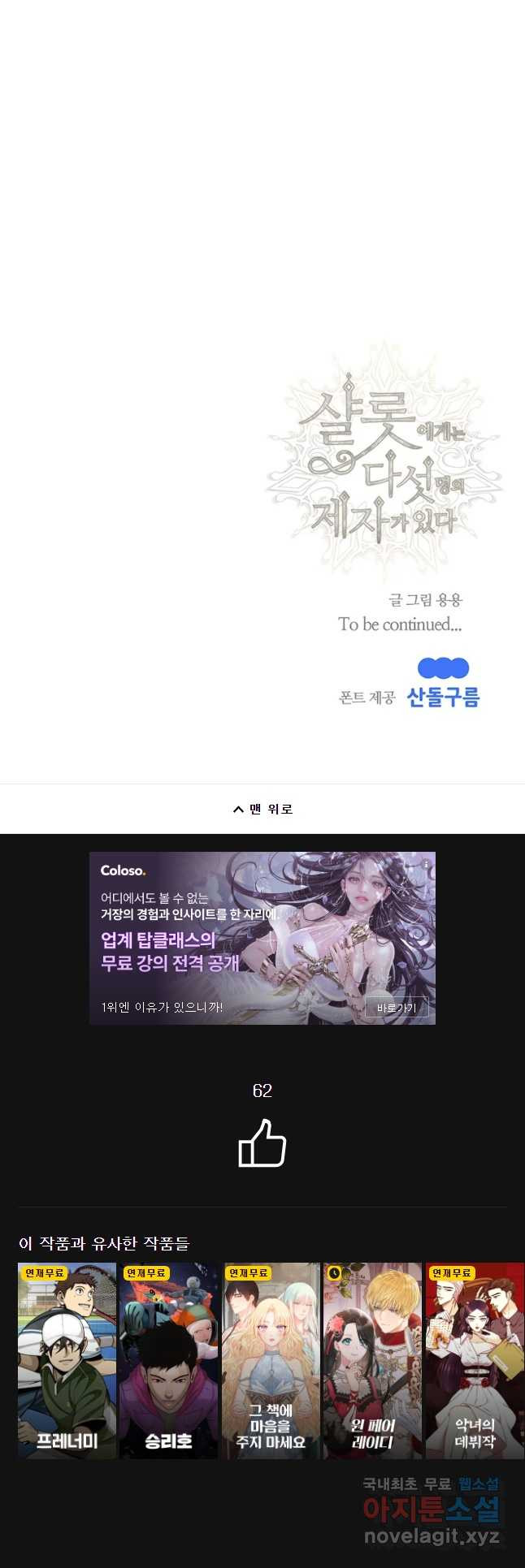Open the ad info icon on the Coloso banner

click(426, 865)
